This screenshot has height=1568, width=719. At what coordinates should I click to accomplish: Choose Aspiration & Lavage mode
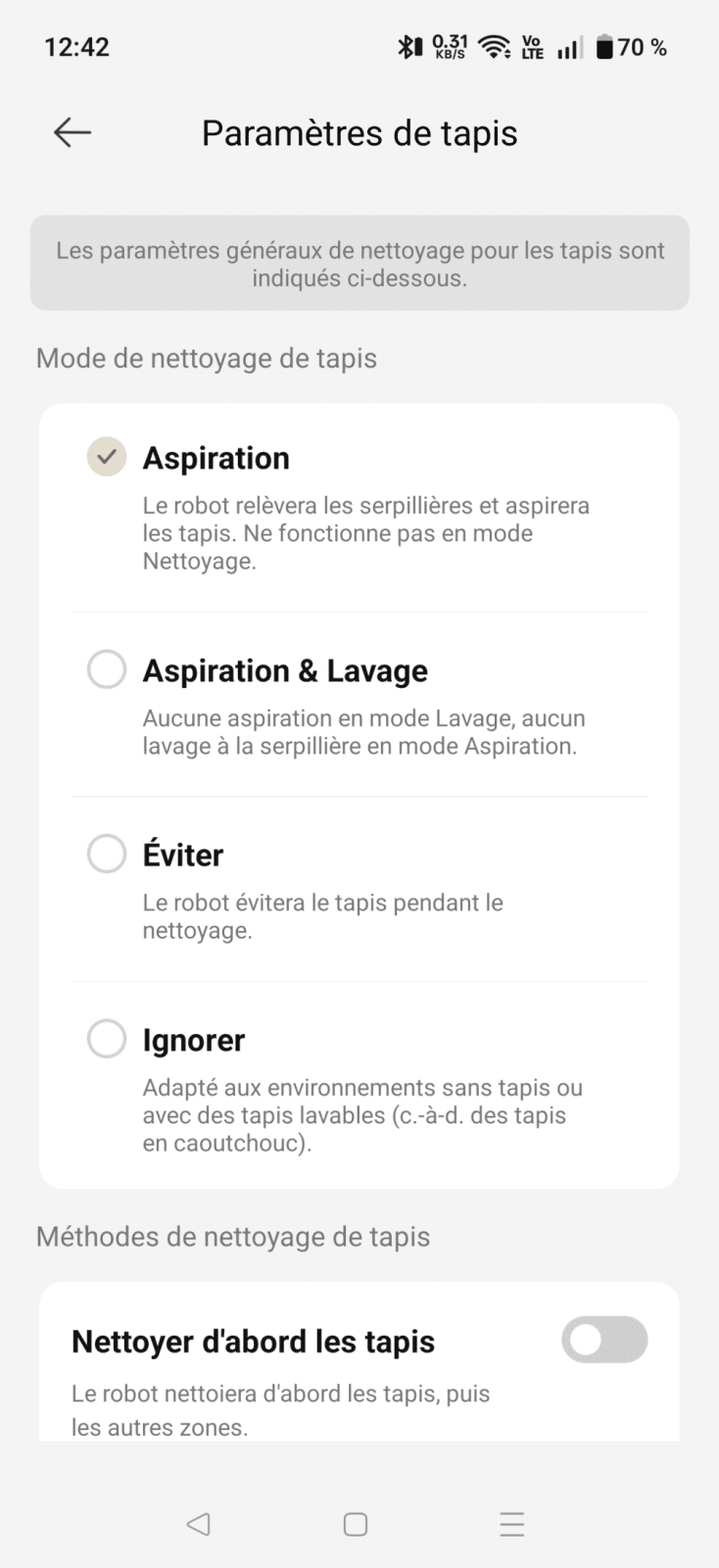[x=107, y=670]
